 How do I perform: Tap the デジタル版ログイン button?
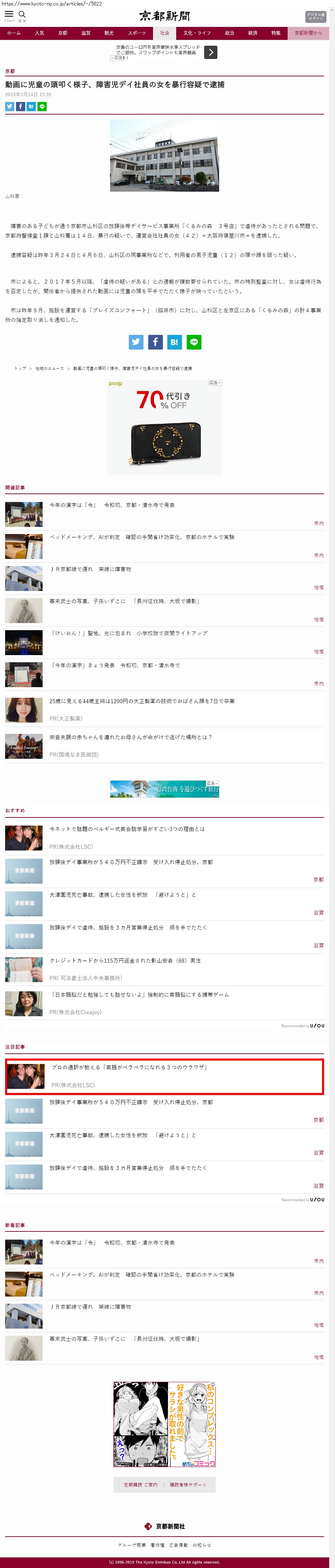pyautogui.click(x=315, y=16)
